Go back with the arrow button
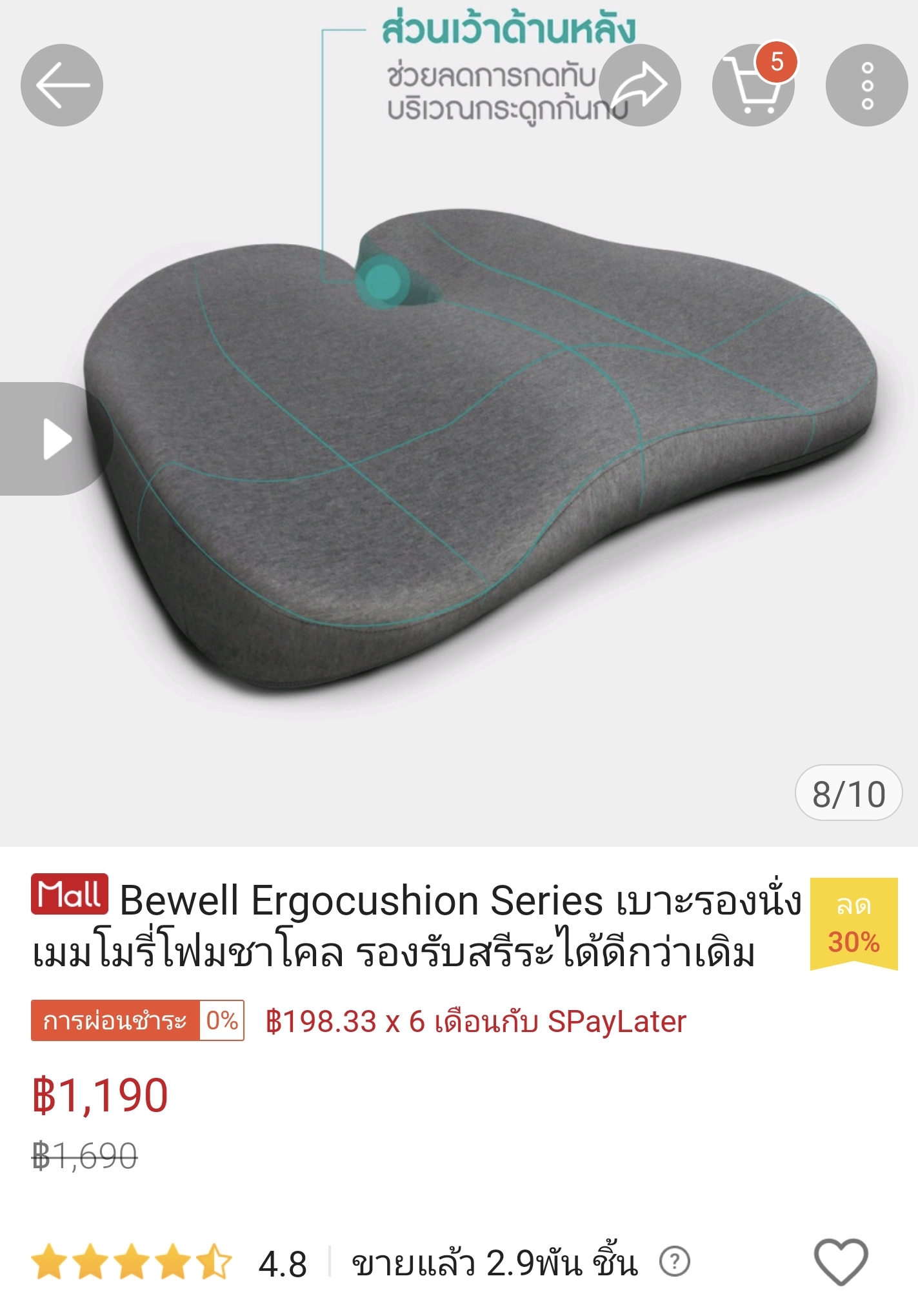This screenshot has height=1316, width=918. pos(62,85)
